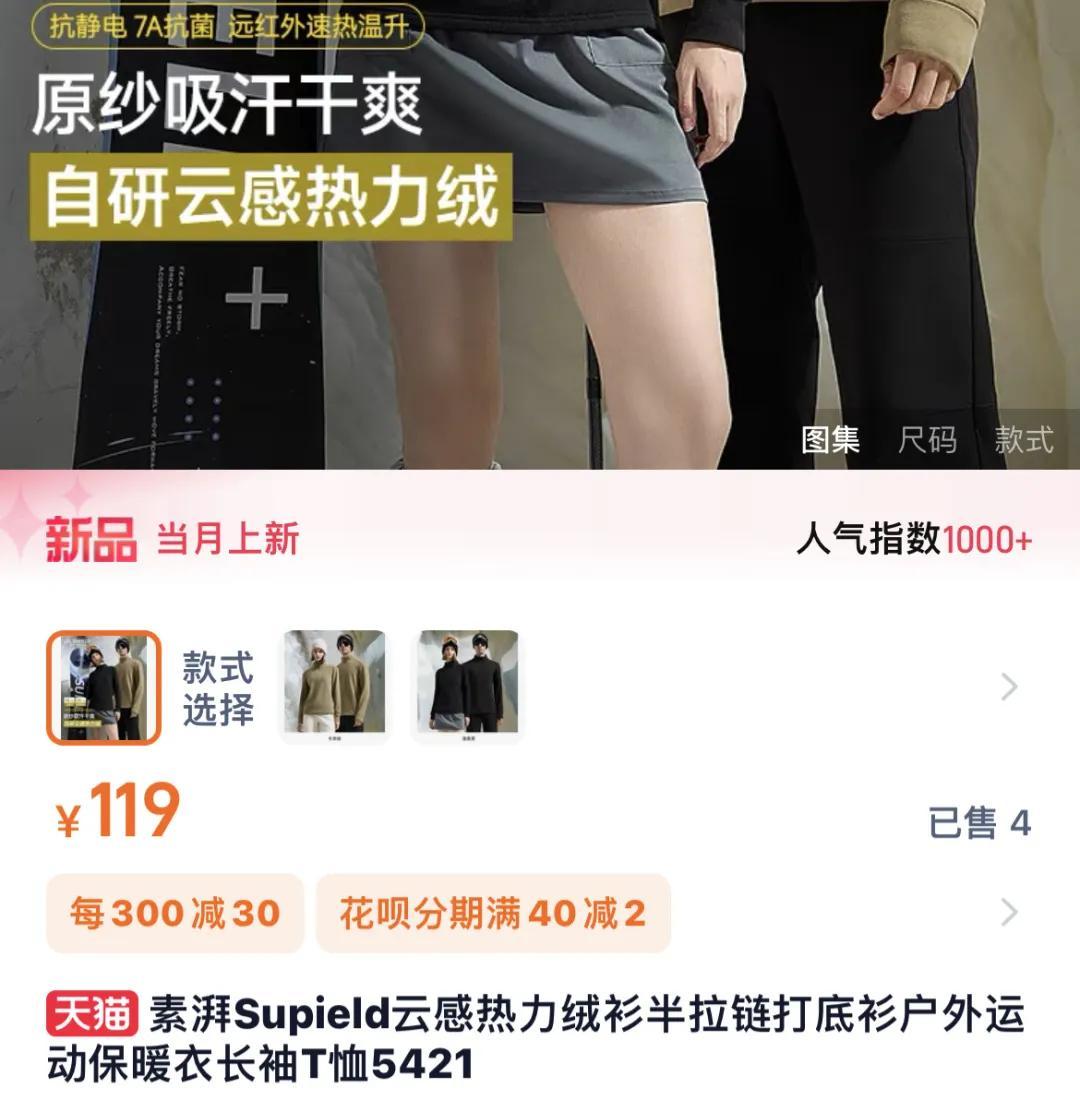This screenshot has width=1080, height=1100.
Task: Switch to the 尺码 size tab
Action: pyautogui.click(x=927, y=440)
